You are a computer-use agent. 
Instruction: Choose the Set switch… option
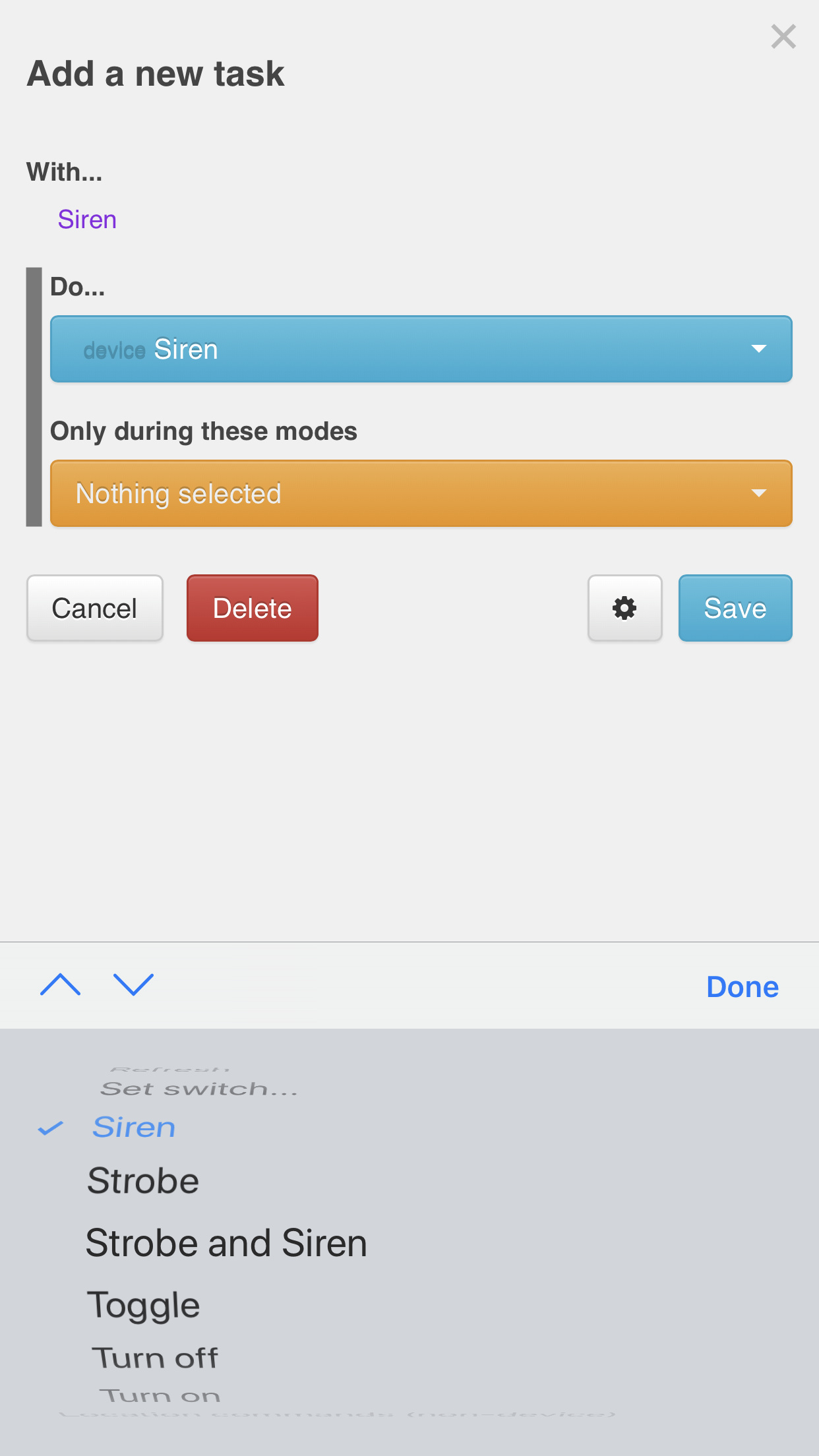199,1089
